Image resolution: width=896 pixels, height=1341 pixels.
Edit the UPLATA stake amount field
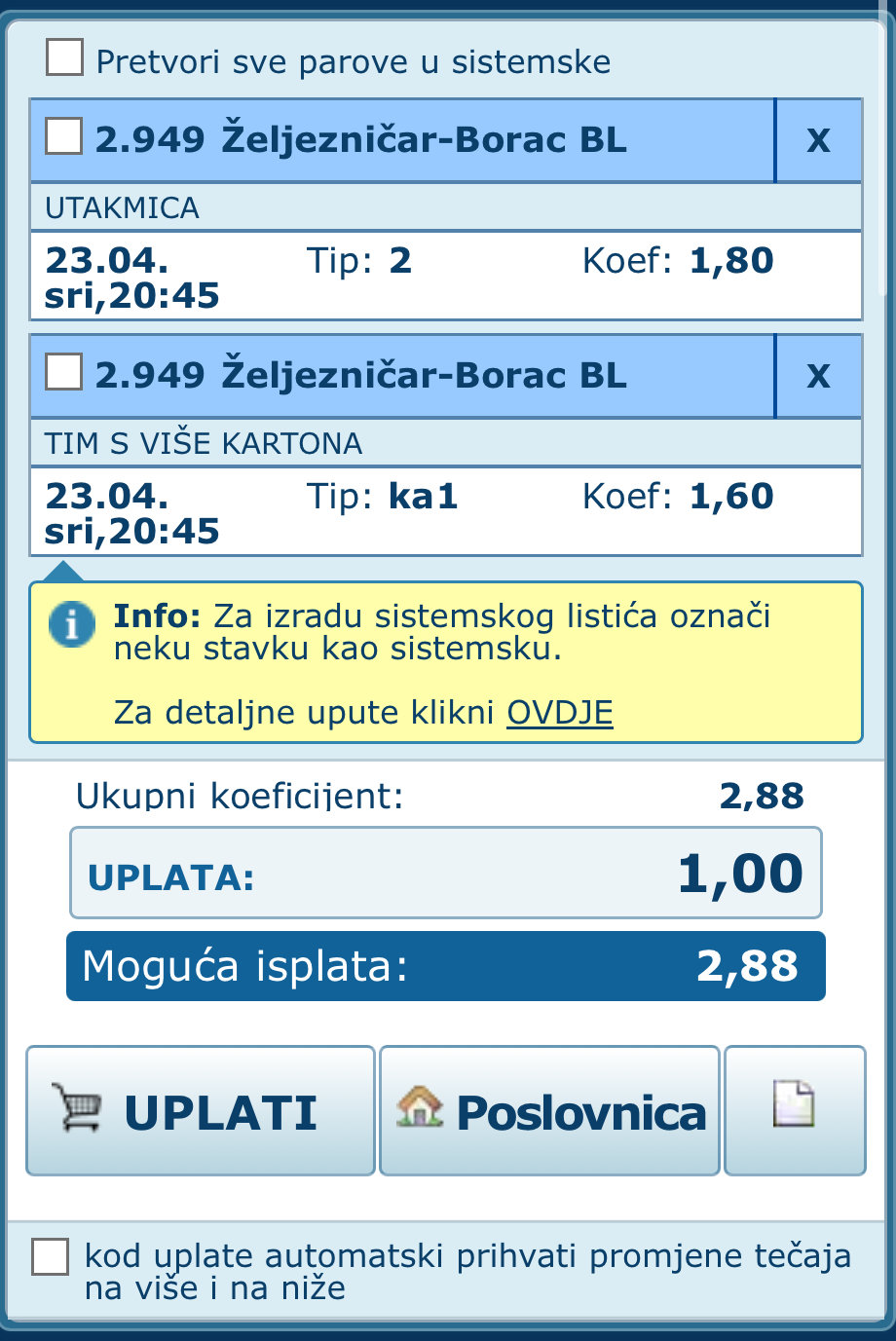pos(446,874)
